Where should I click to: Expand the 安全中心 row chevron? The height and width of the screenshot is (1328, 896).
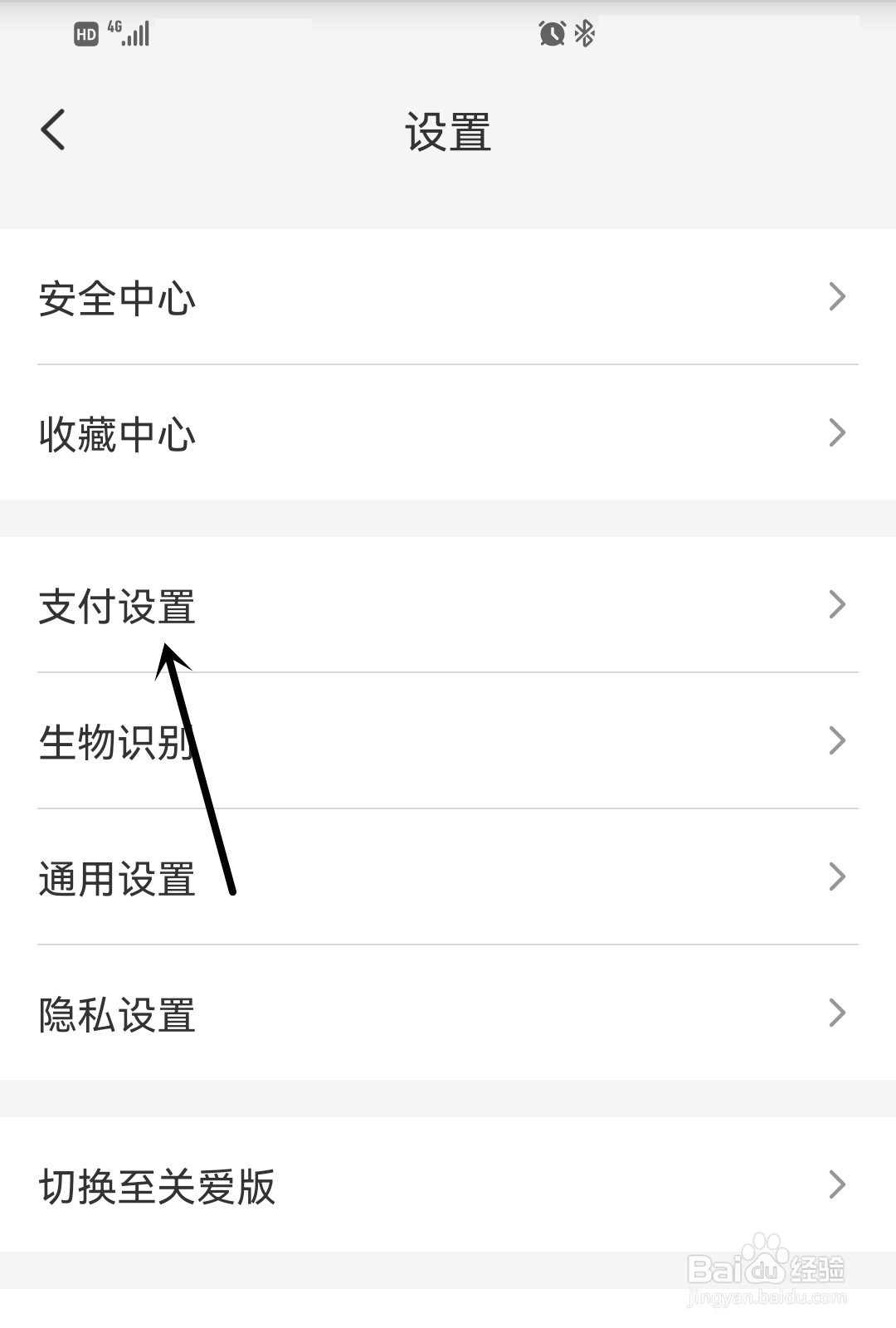pyautogui.click(x=838, y=297)
